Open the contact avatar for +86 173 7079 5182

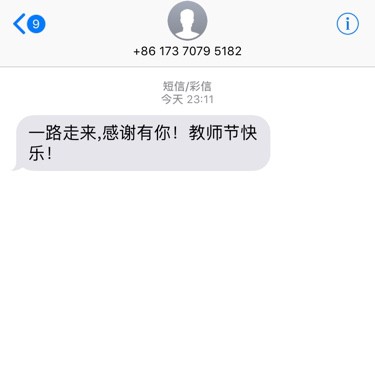(187, 21)
